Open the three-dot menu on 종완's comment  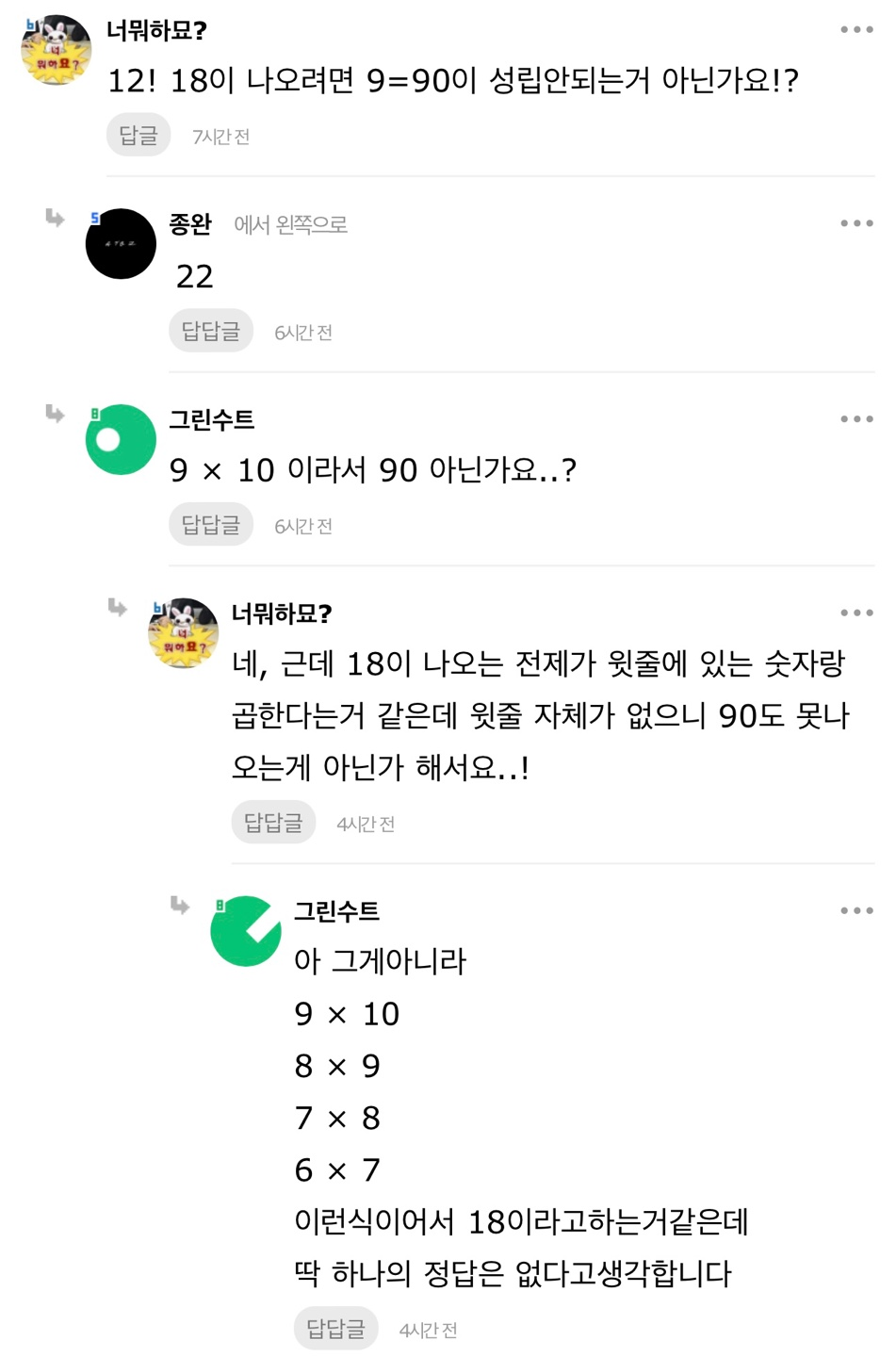click(x=856, y=224)
